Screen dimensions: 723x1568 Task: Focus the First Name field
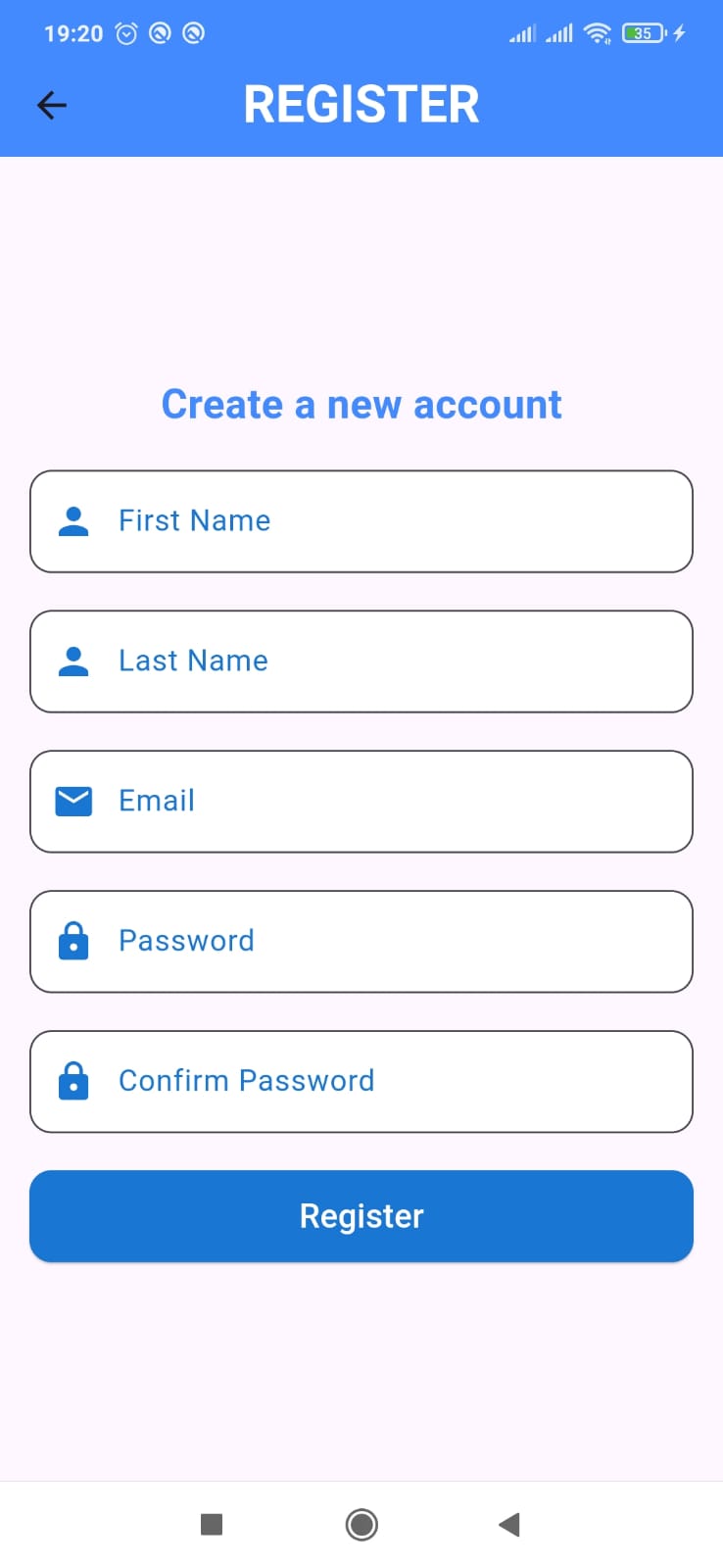tap(361, 521)
